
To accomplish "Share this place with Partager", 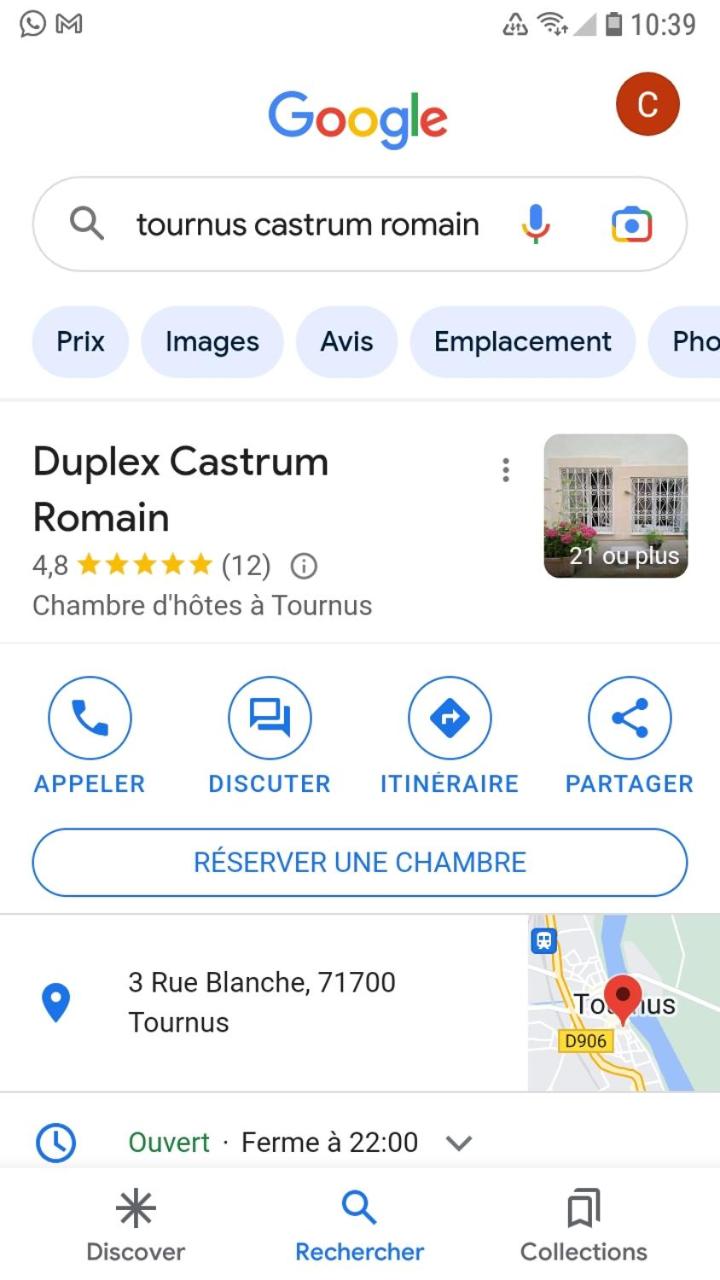I will (629, 737).
